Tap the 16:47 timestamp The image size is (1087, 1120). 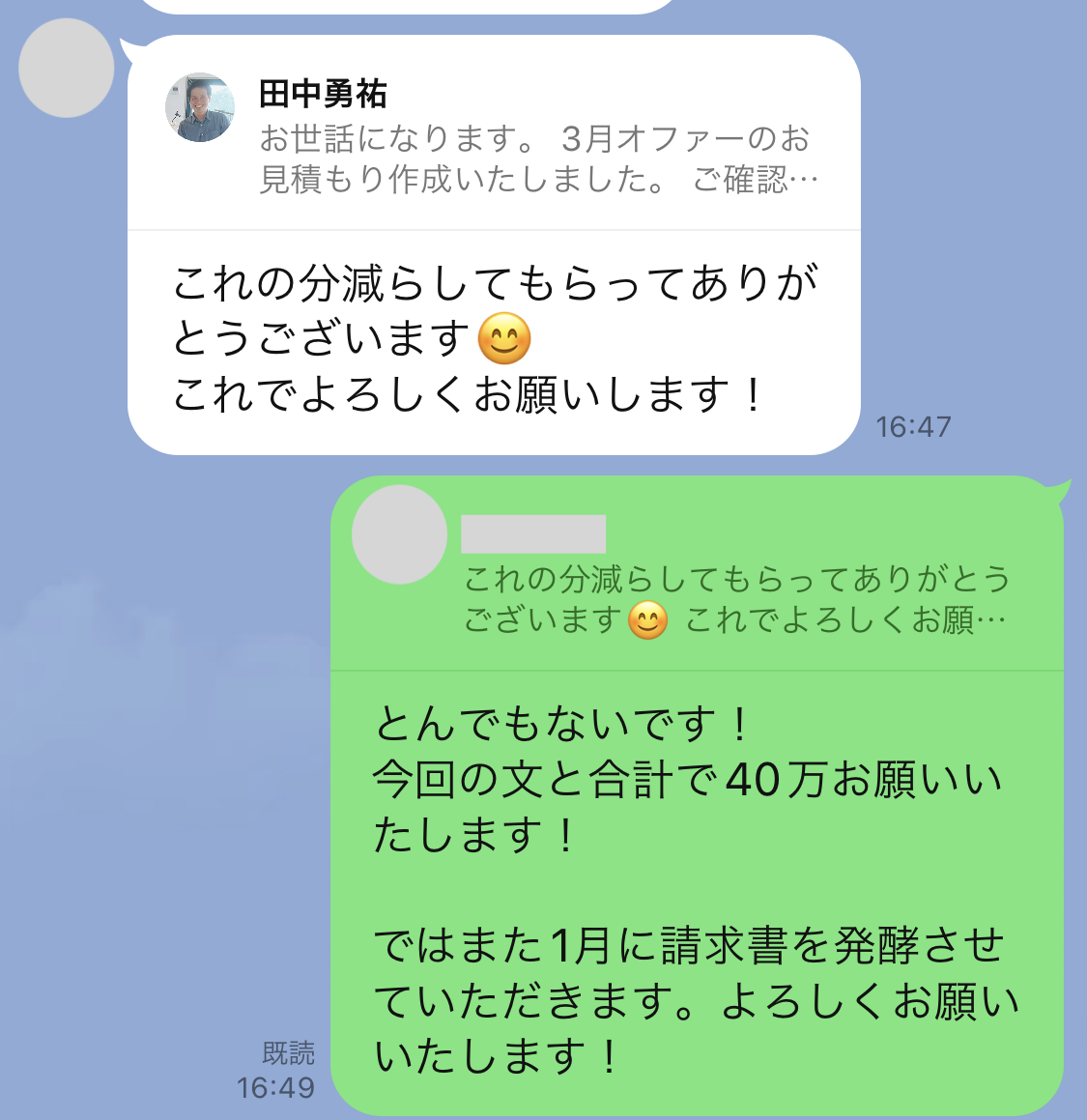point(914,424)
